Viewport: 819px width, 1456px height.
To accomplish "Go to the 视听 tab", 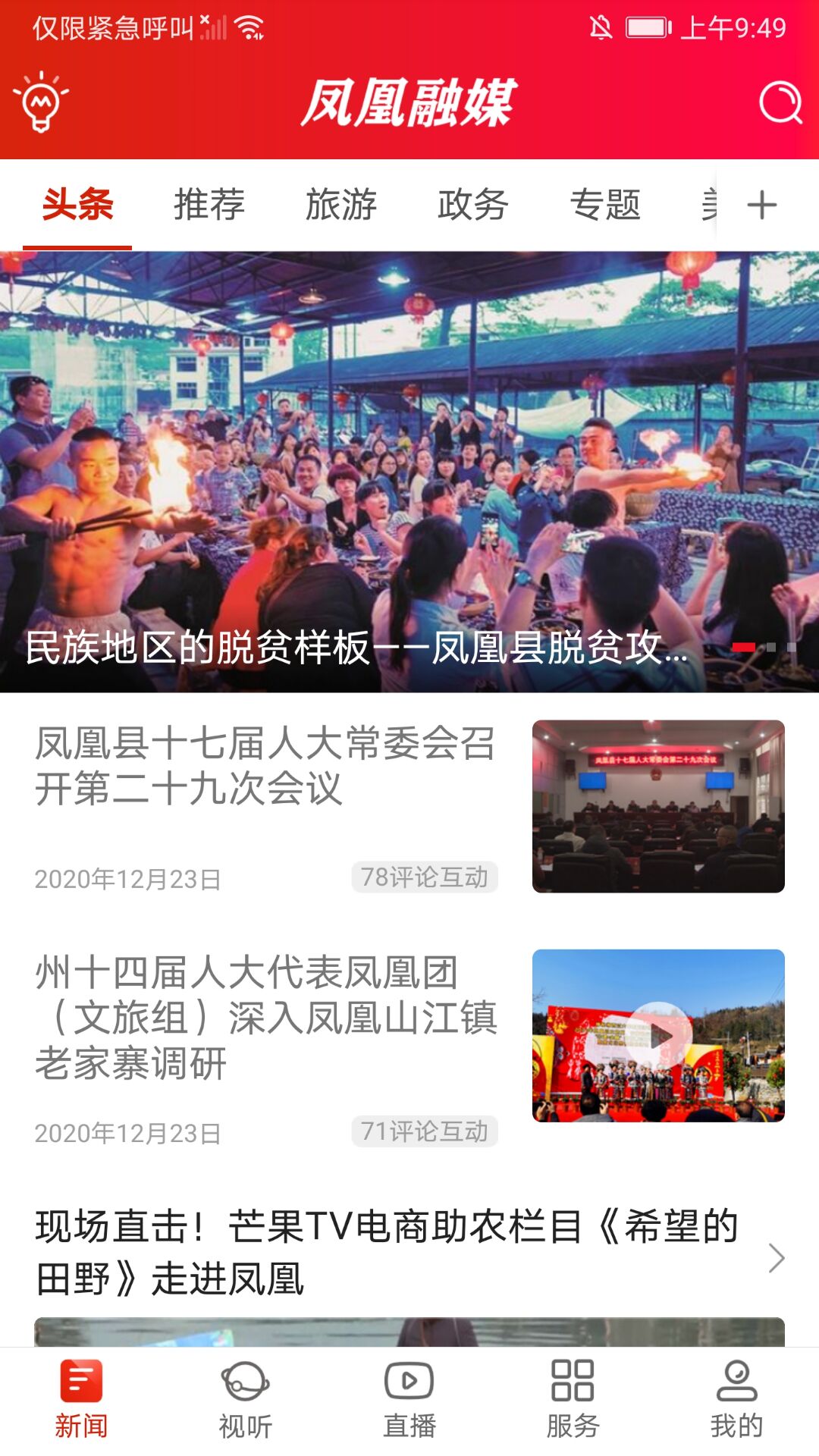I will pos(245,1399).
